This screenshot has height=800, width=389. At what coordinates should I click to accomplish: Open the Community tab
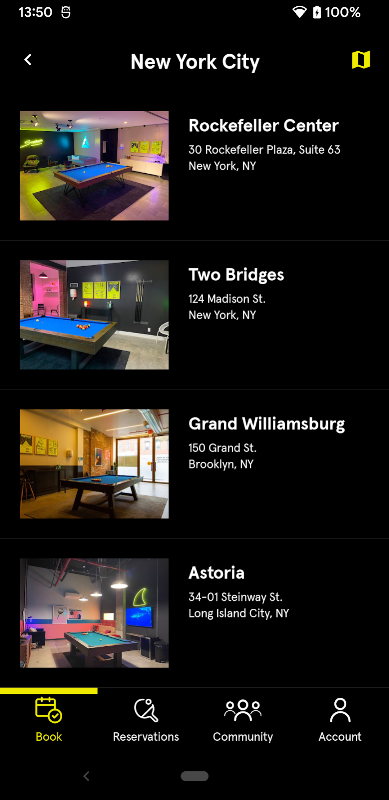(243, 720)
